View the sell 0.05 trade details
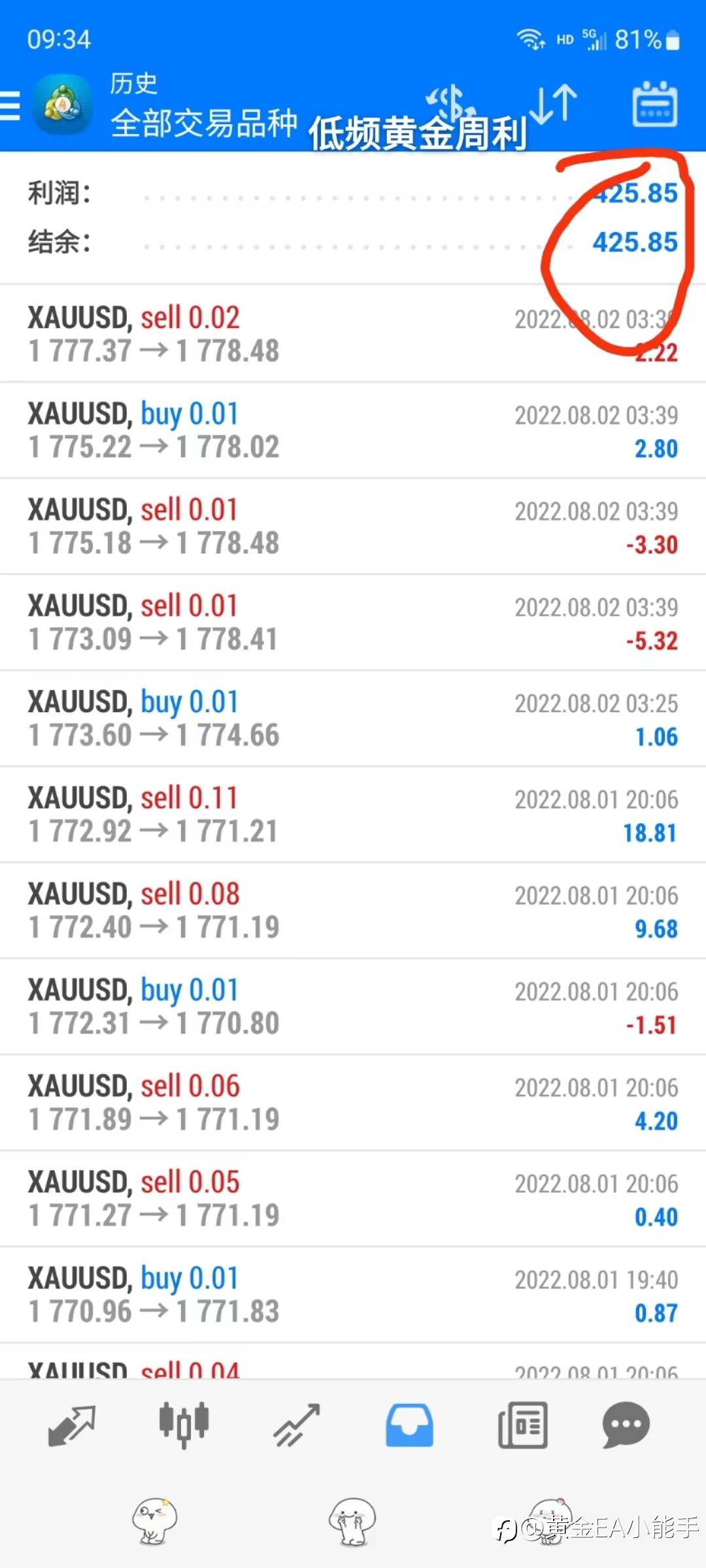The width and height of the screenshot is (706, 1568). 353,1199
